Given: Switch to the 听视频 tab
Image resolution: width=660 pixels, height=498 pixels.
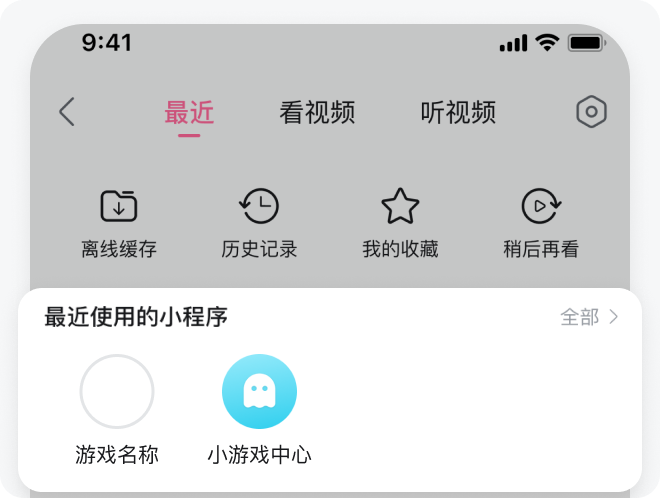Looking at the screenshot, I should tap(458, 113).
